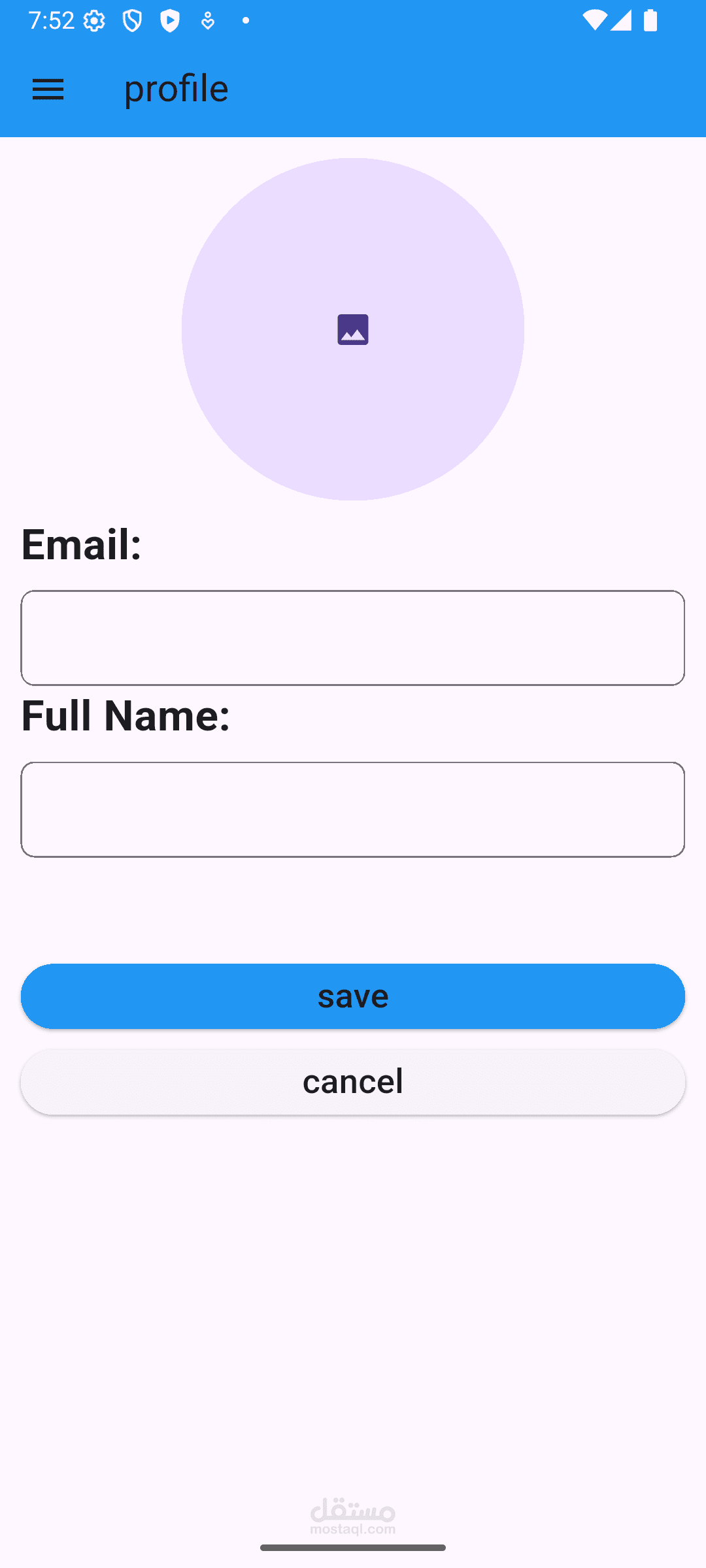Tap the profile picture placeholder
The image size is (706, 1568).
[353, 329]
